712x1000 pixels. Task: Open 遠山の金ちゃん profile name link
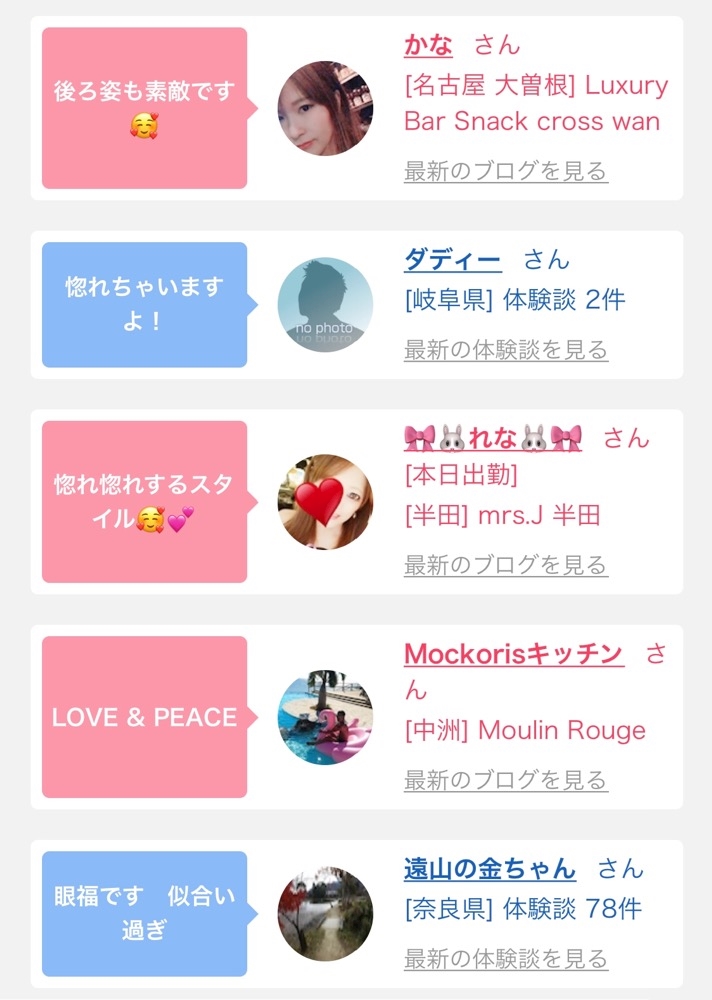coord(490,869)
